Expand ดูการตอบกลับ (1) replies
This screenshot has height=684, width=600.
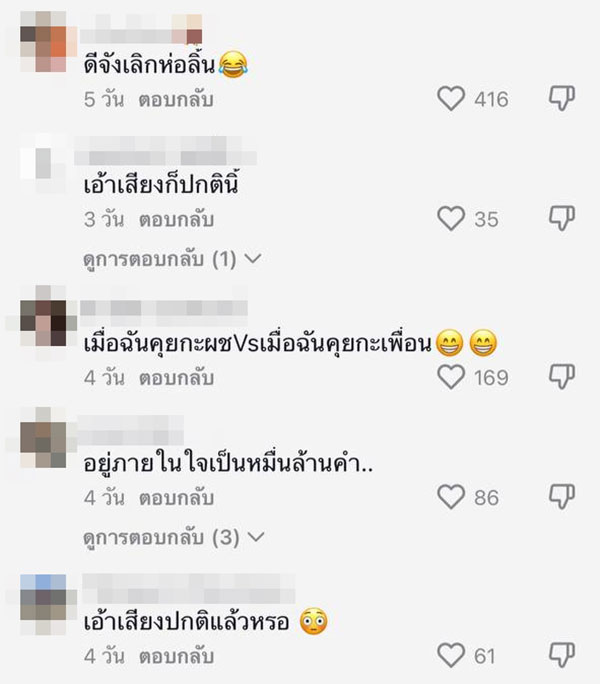(x=172, y=259)
